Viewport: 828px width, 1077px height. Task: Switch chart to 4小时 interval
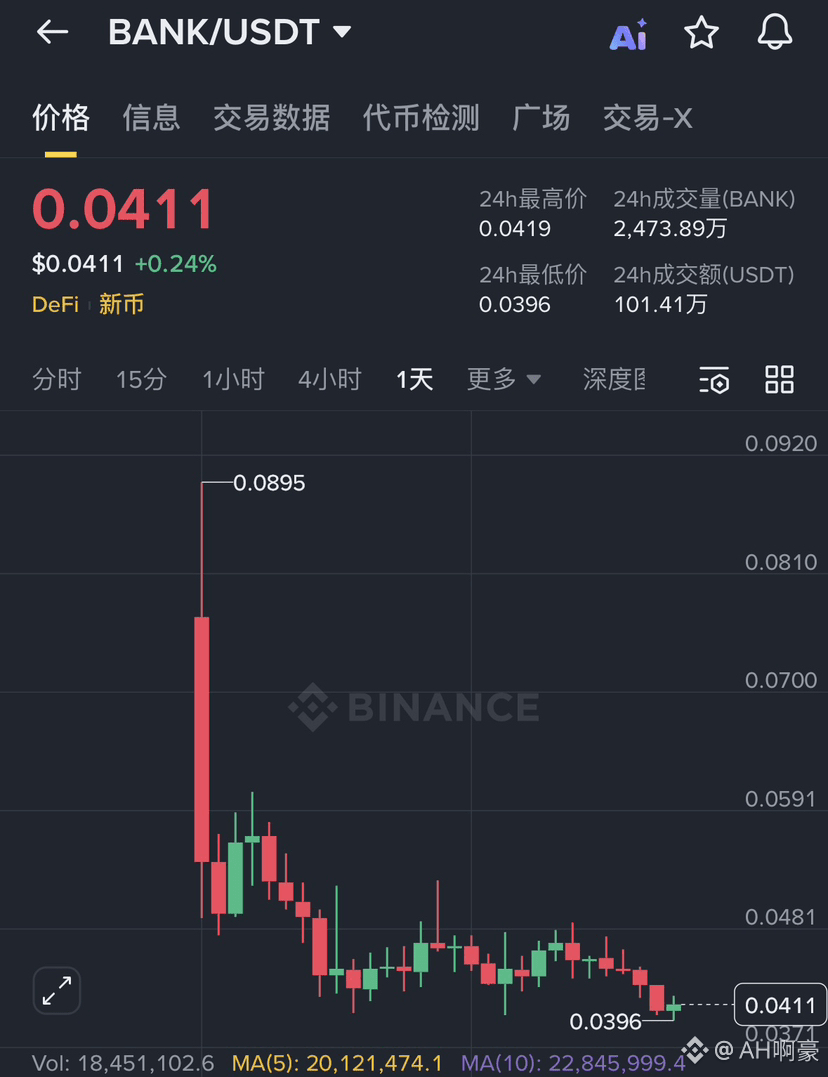click(329, 380)
